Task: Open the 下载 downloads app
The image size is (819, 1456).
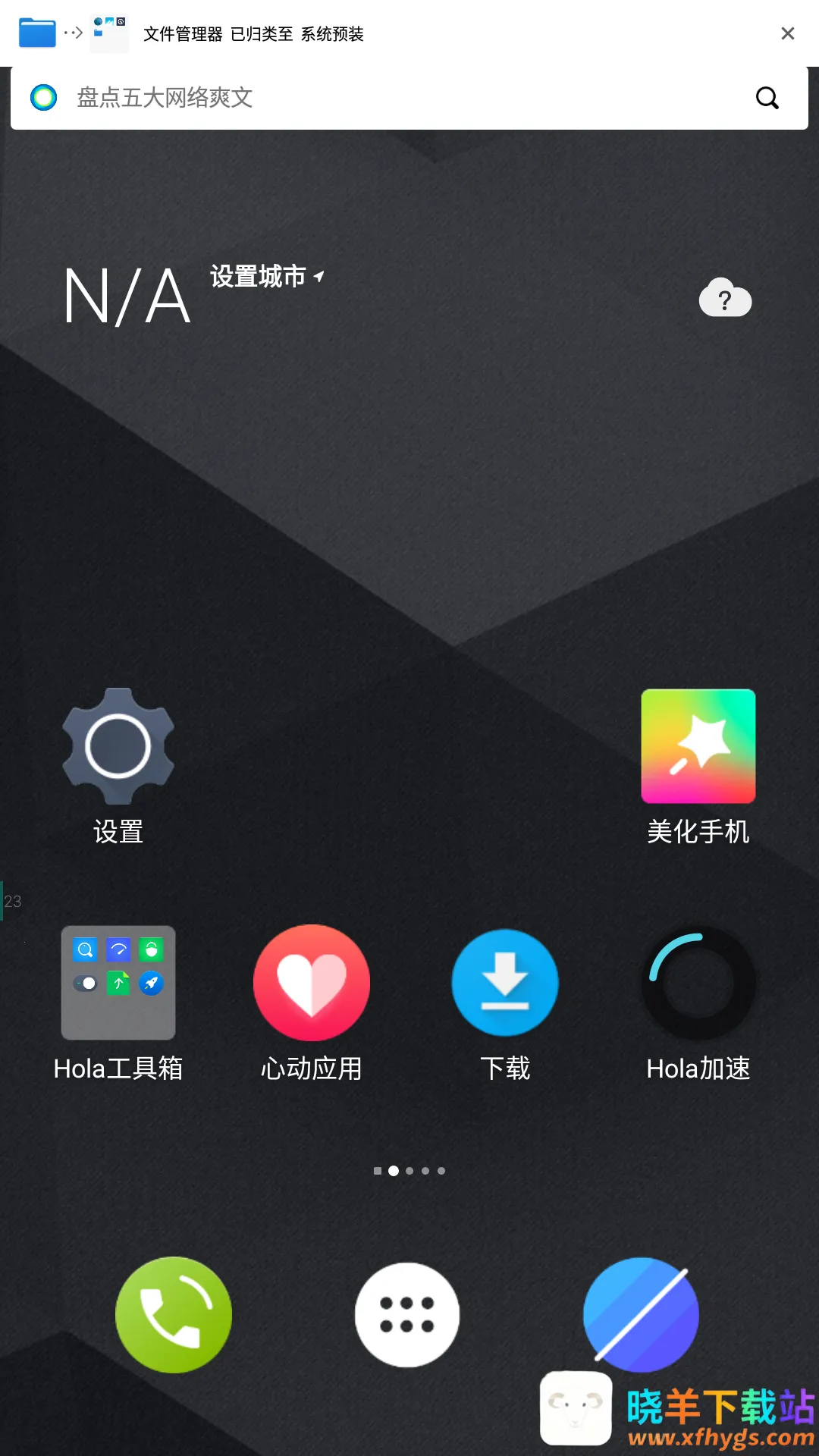Action: [x=505, y=983]
